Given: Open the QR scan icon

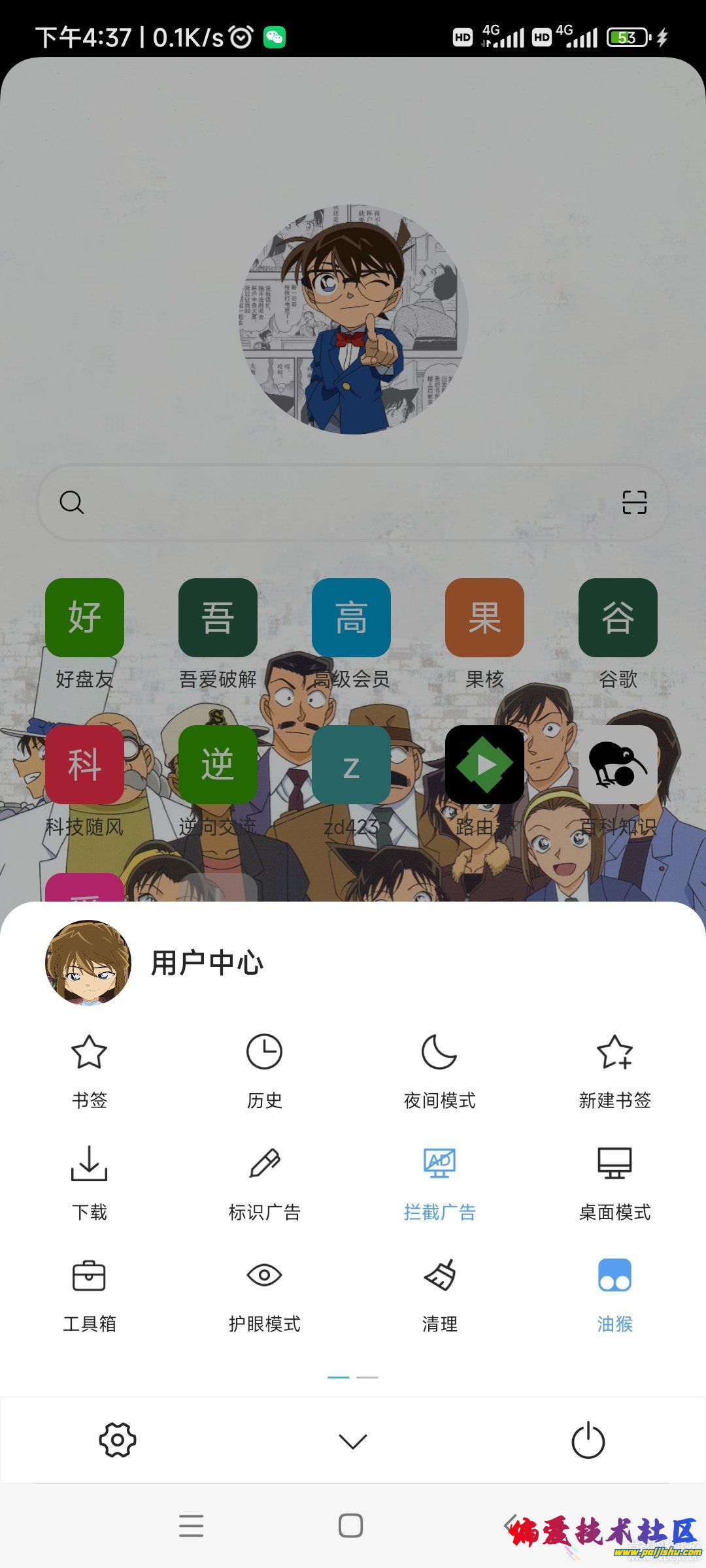Looking at the screenshot, I should point(634,502).
